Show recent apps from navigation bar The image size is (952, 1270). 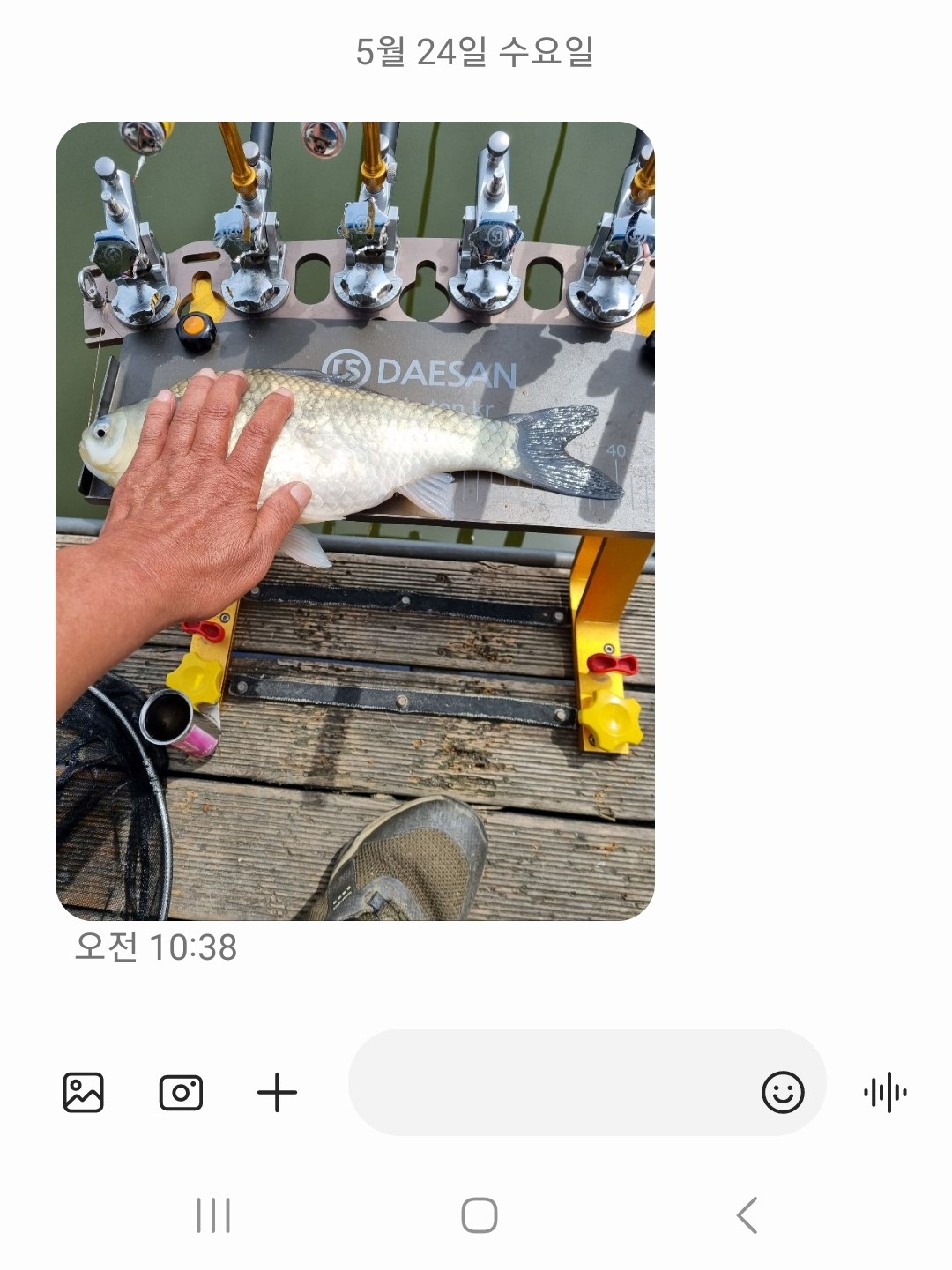point(213,1215)
